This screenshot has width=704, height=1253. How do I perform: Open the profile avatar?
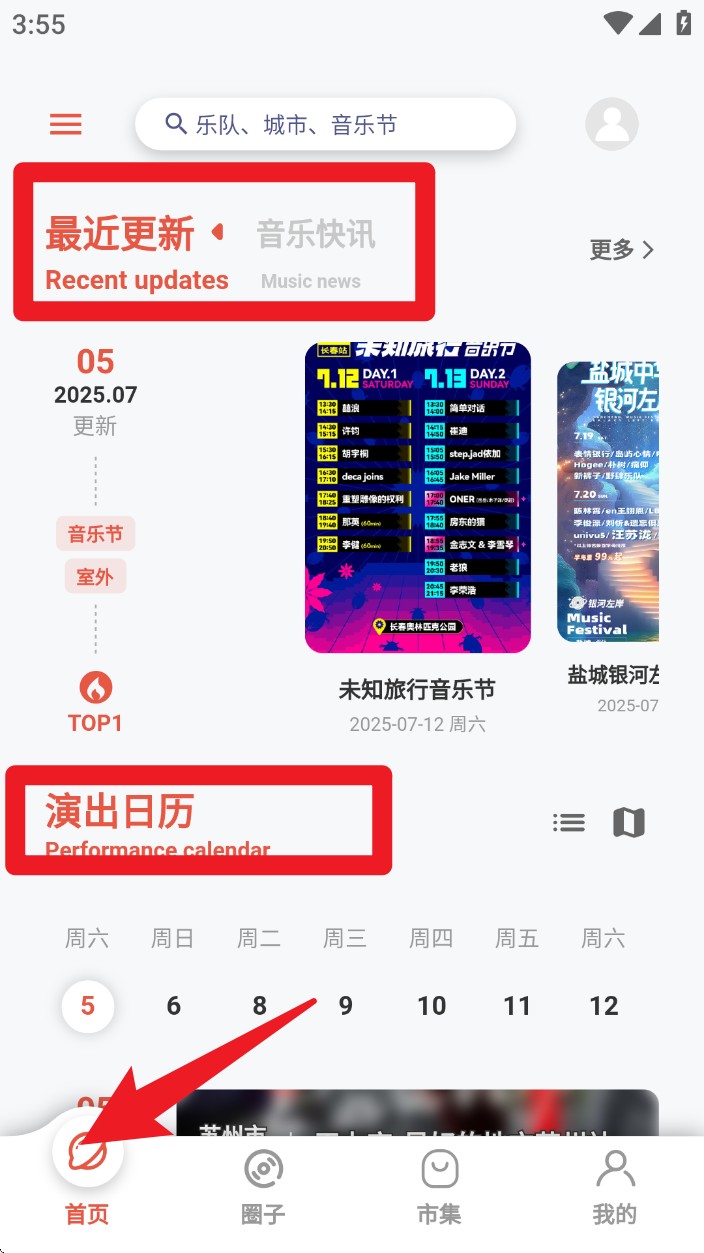coord(611,124)
